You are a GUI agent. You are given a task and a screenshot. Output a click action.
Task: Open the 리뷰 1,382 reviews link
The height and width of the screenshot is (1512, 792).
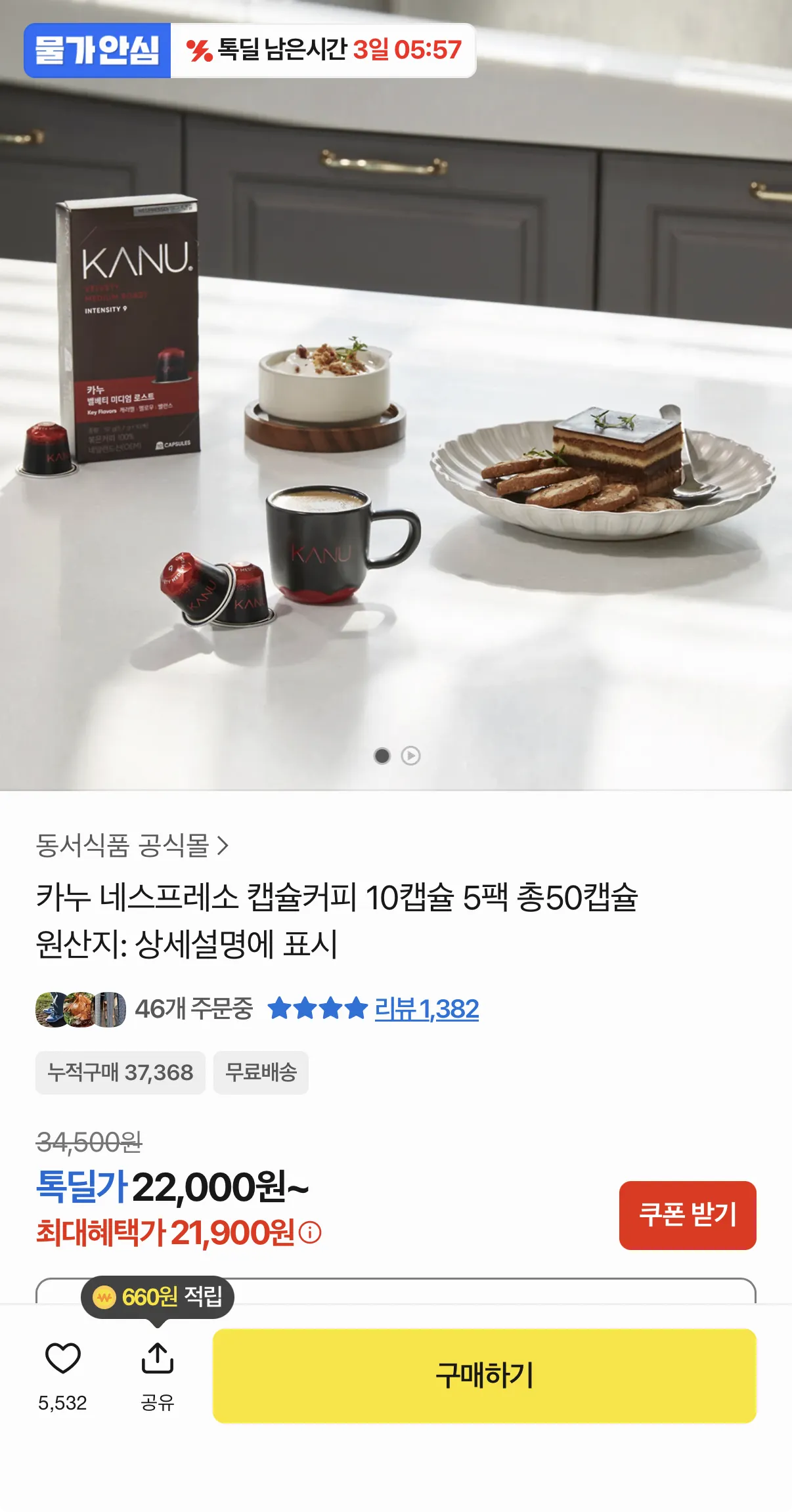[426, 1009]
